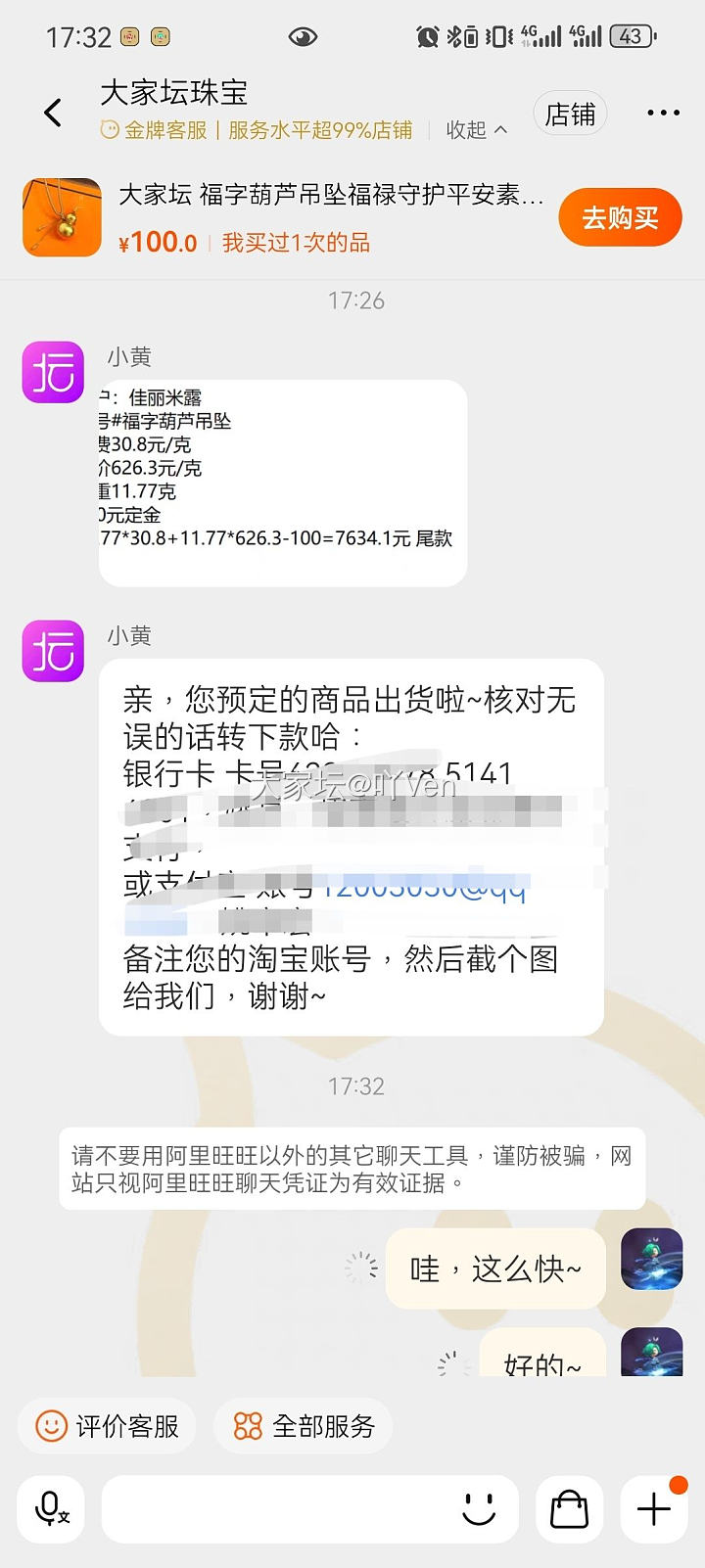
Task: Go back from the 大家坛珠宝 chat
Action: 54,113
